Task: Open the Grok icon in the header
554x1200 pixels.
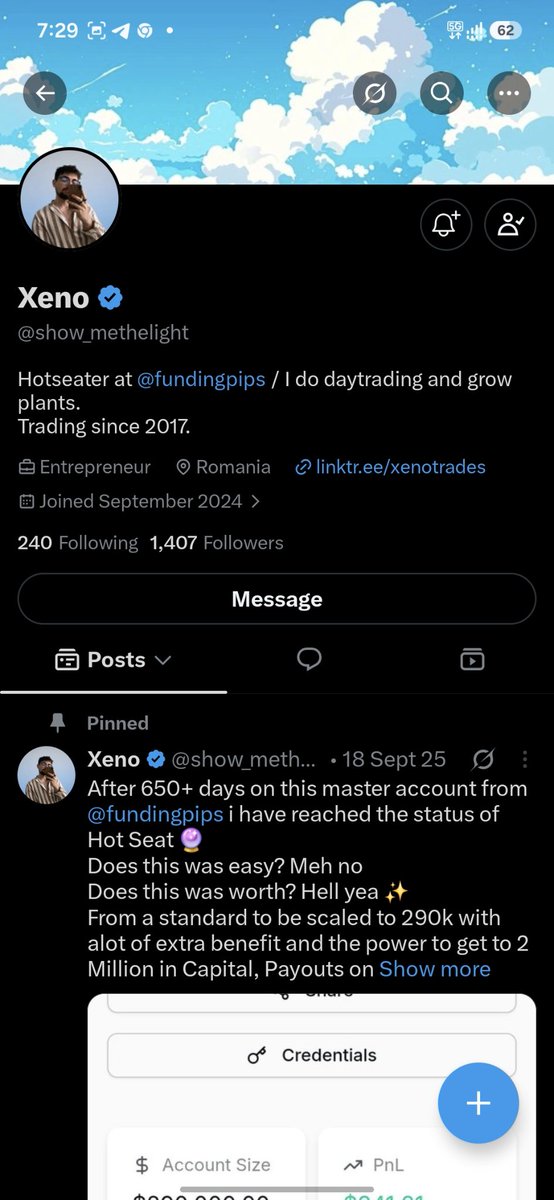Action: click(374, 94)
